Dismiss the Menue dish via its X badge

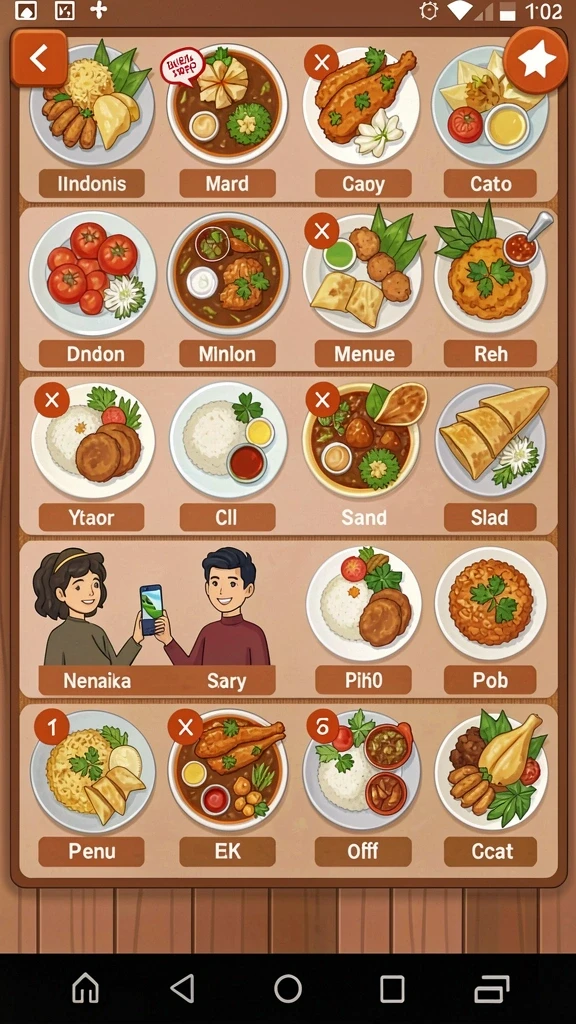pyautogui.click(x=321, y=231)
